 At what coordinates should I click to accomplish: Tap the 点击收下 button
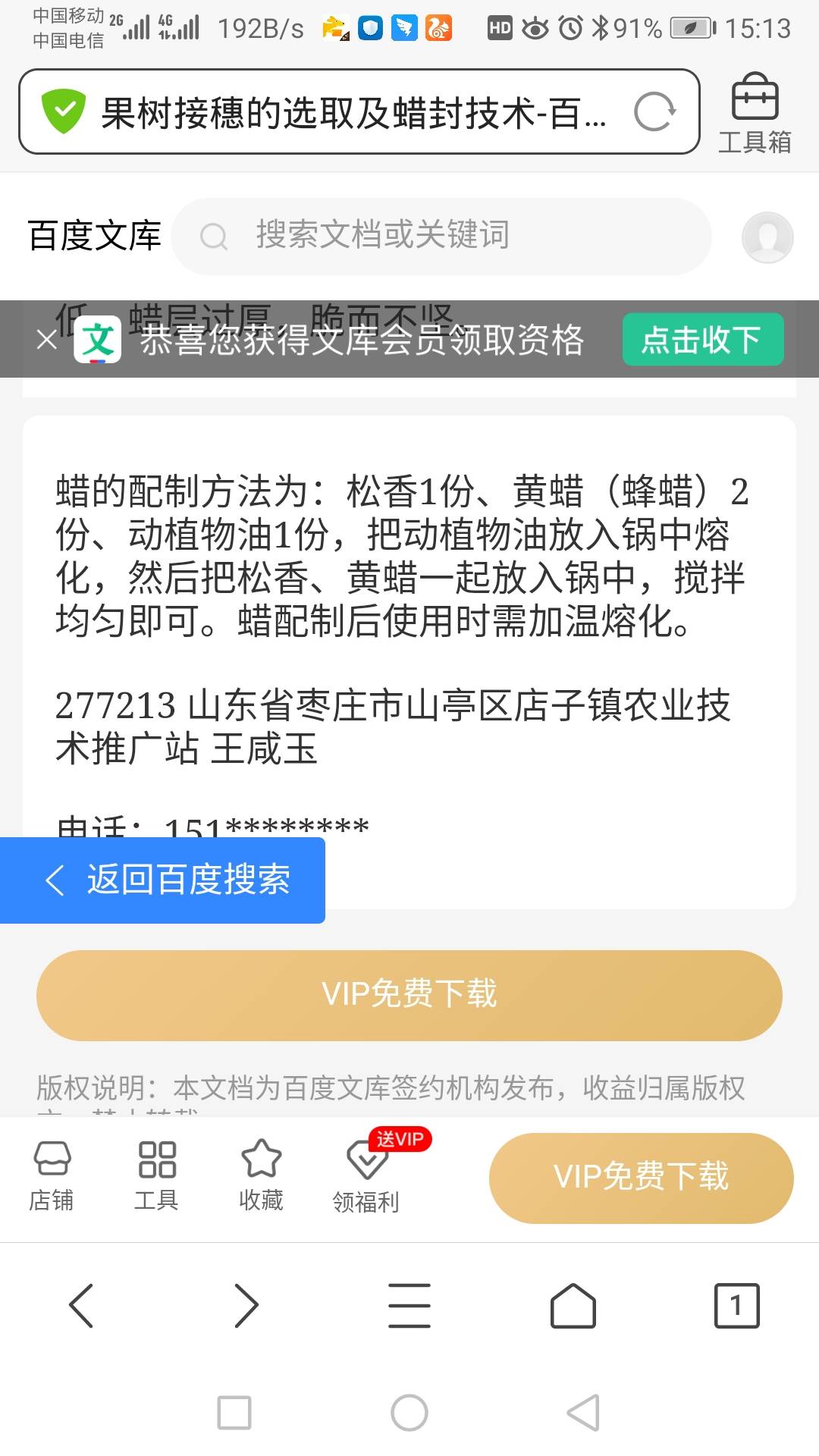coord(703,339)
